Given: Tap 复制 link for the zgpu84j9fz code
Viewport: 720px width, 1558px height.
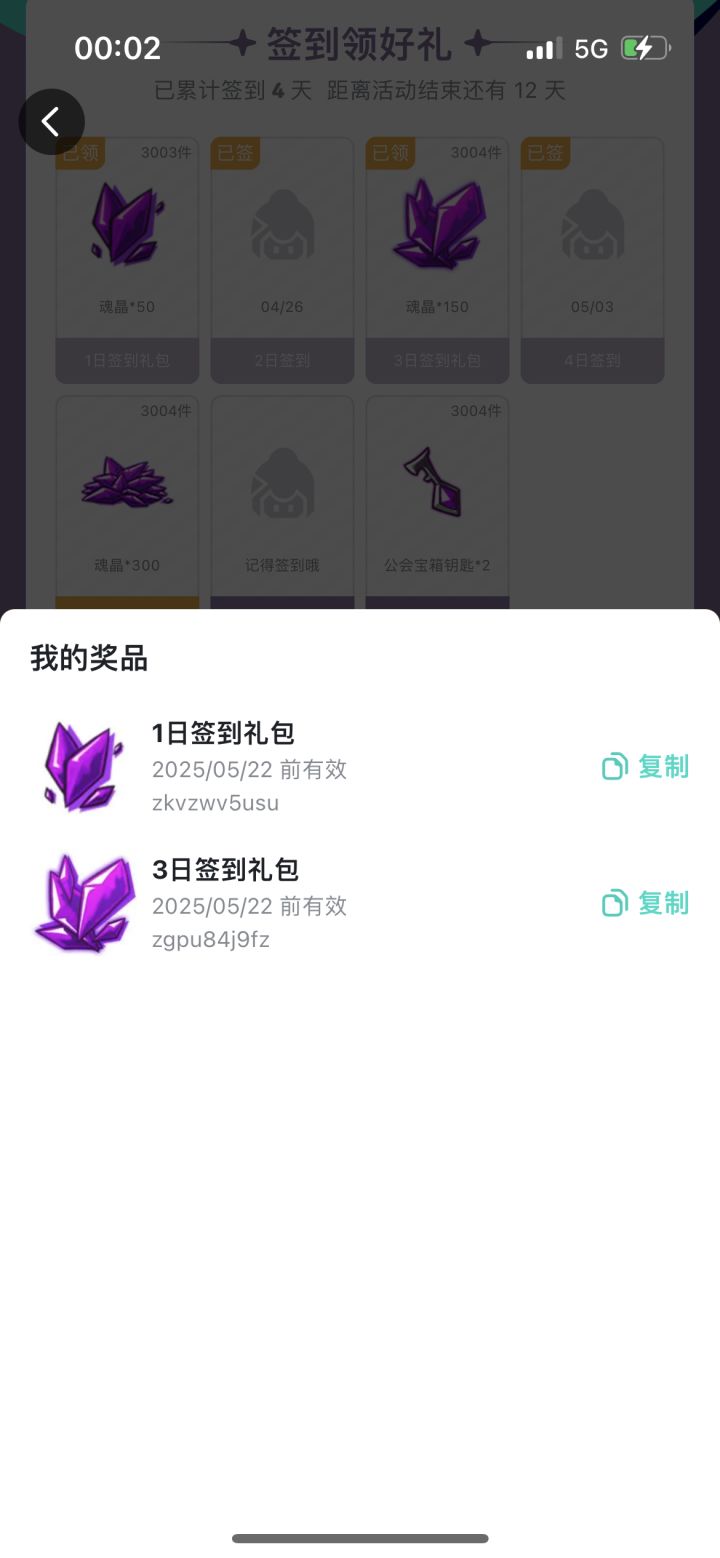Looking at the screenshot, I should 665,903.
